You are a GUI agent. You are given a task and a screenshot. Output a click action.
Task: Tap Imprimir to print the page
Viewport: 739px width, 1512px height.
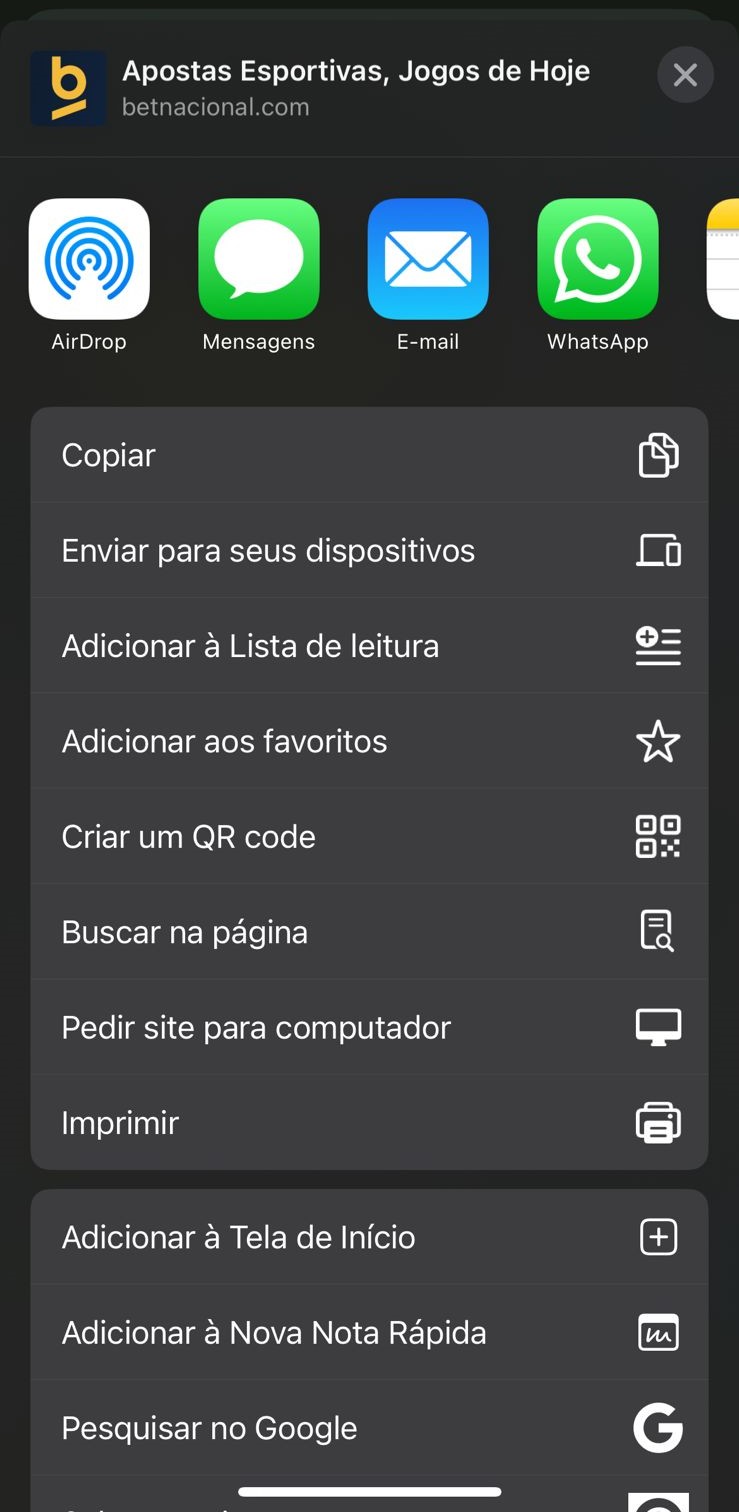(x=369, y=1123)
